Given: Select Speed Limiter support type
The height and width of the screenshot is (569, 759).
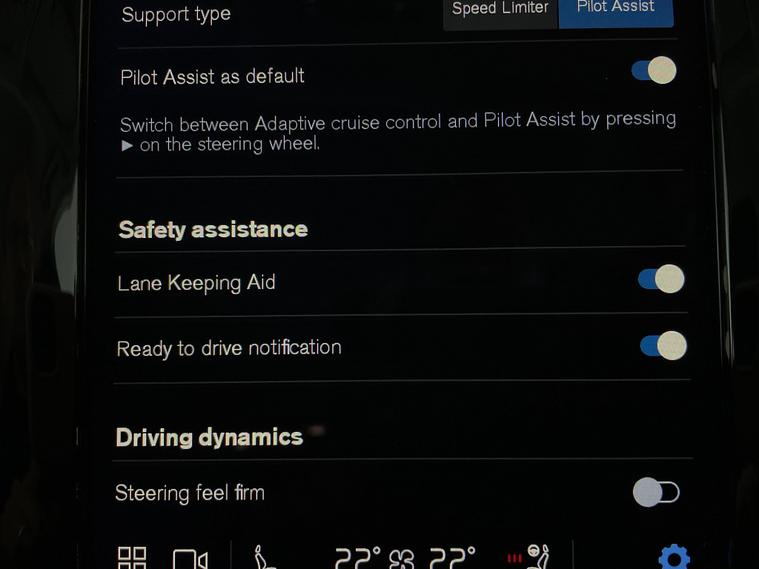Looking at the screenshot, I should tap(500, 10).
